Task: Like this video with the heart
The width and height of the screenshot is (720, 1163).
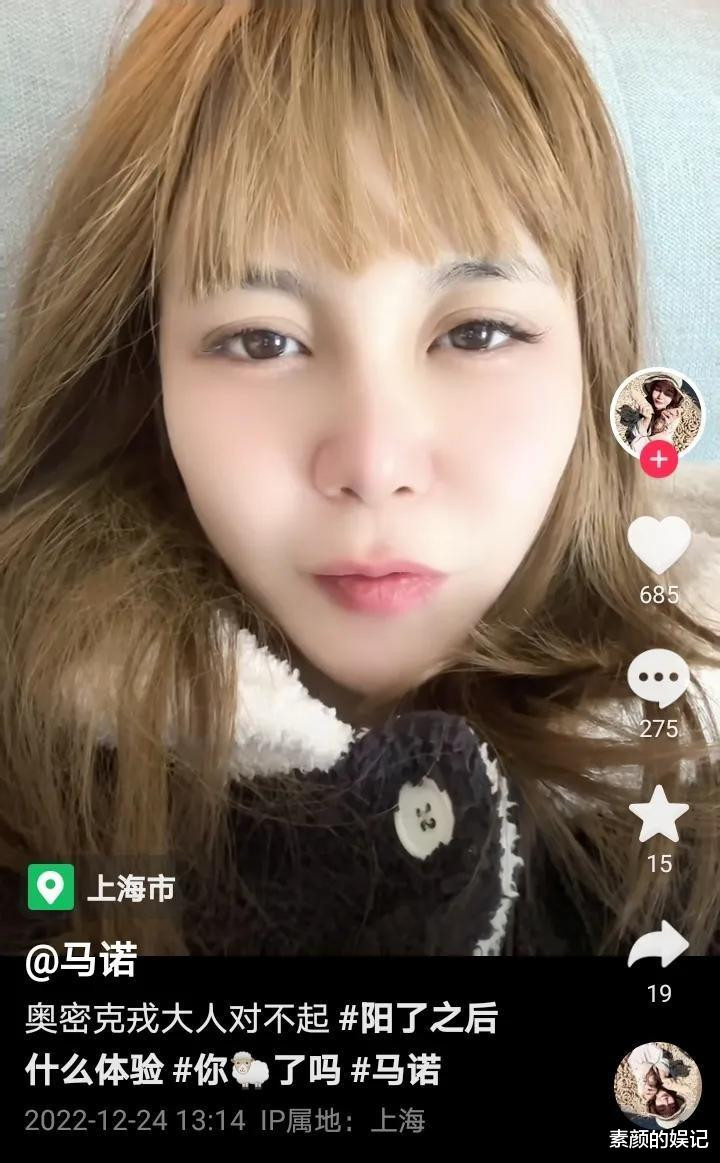Action: (659, 544)
